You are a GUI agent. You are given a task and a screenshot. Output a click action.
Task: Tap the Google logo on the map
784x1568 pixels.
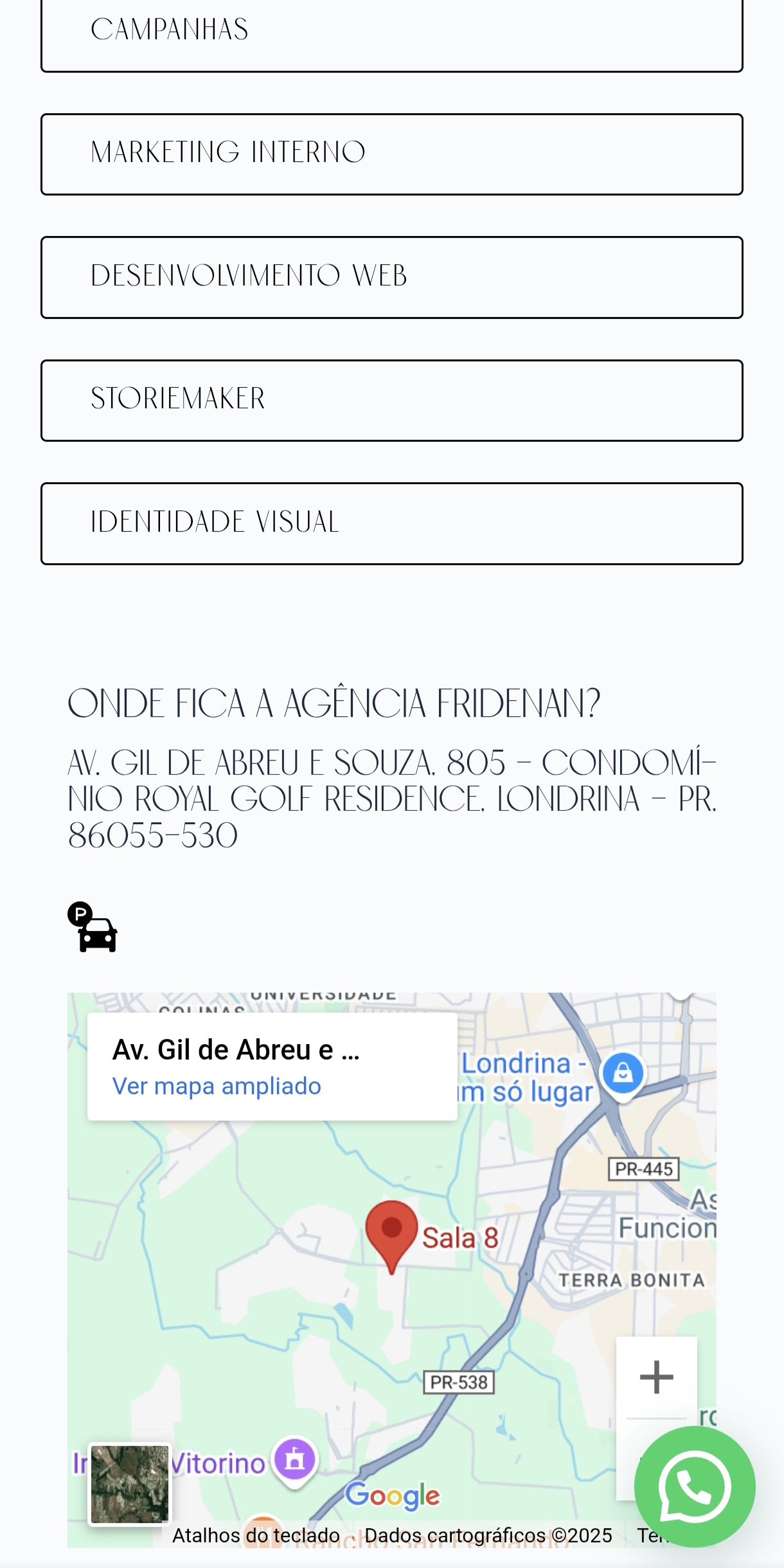(393, 1495)
